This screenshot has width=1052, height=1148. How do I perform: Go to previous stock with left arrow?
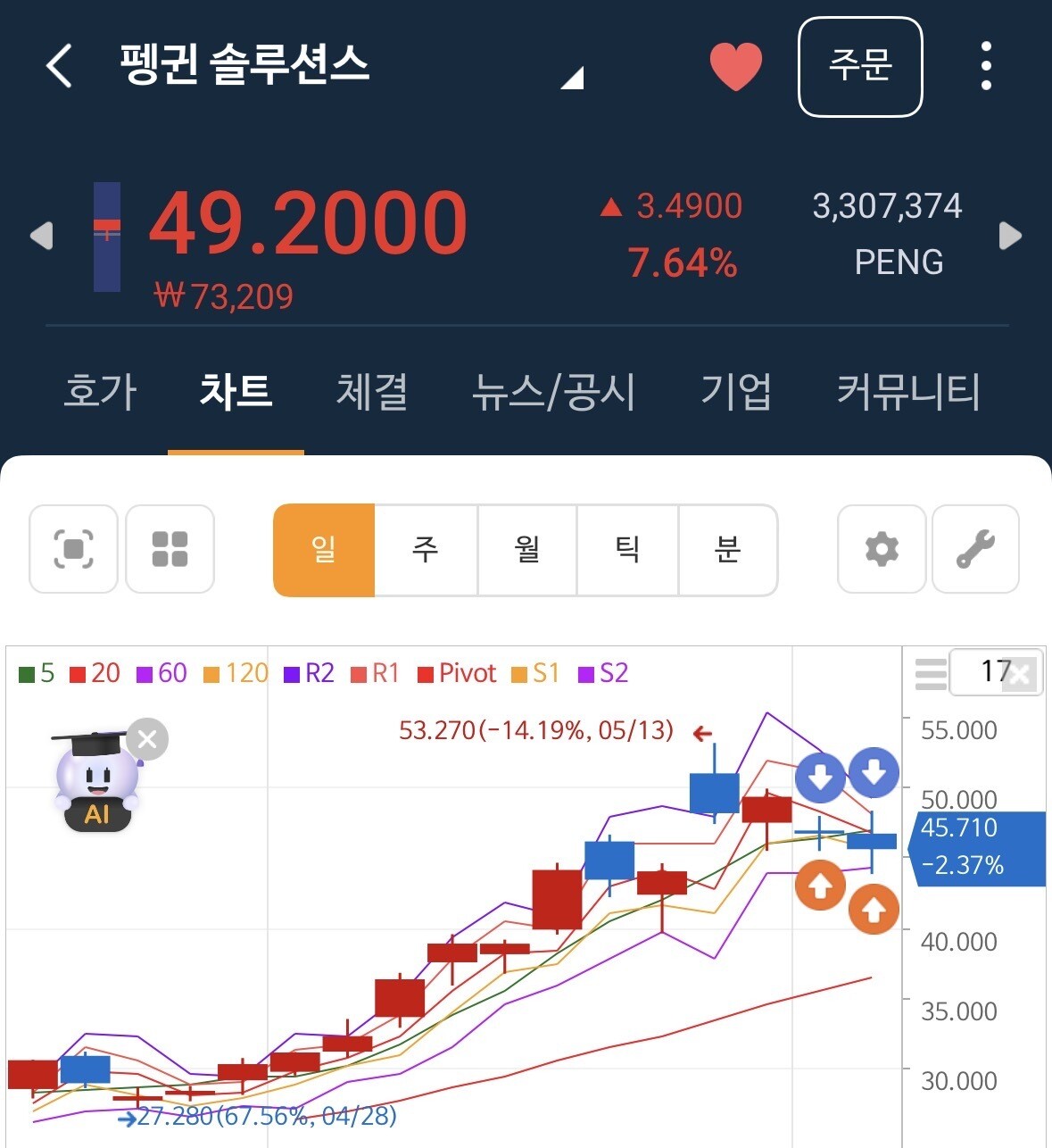tap(41, 236)
